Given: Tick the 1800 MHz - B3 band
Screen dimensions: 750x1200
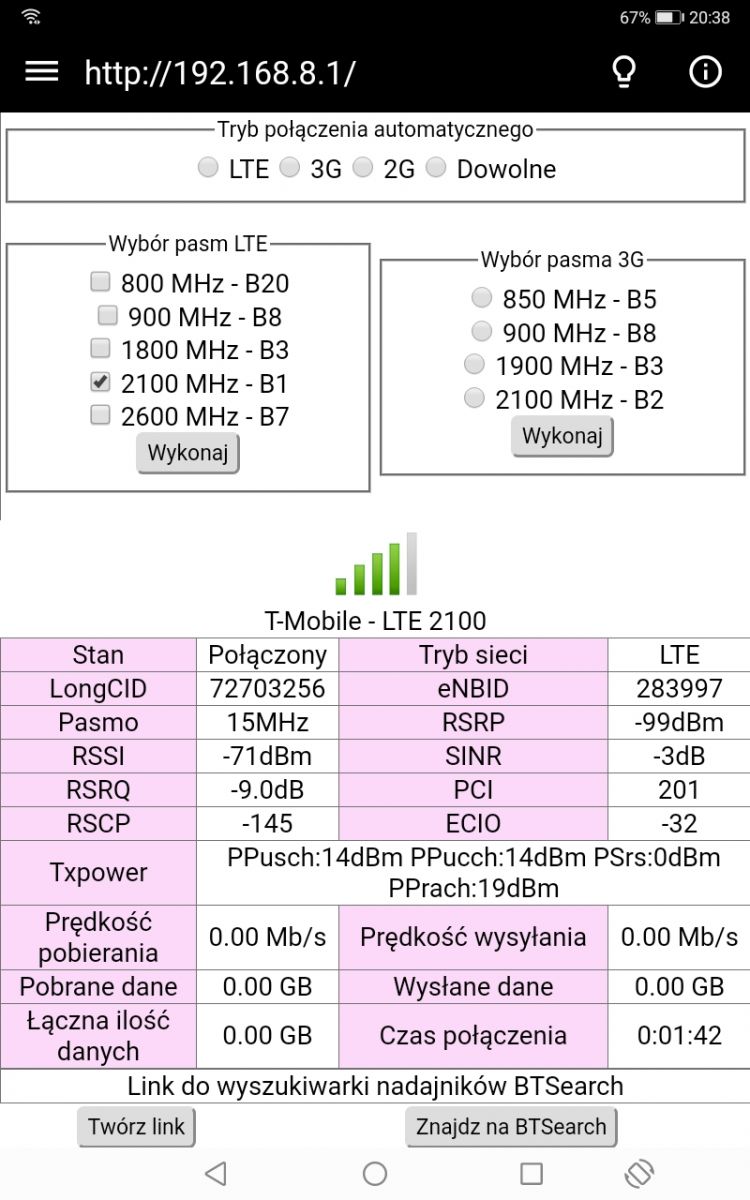Looking at the screenshot, I should pyautogui.click(x=100, y=349).
